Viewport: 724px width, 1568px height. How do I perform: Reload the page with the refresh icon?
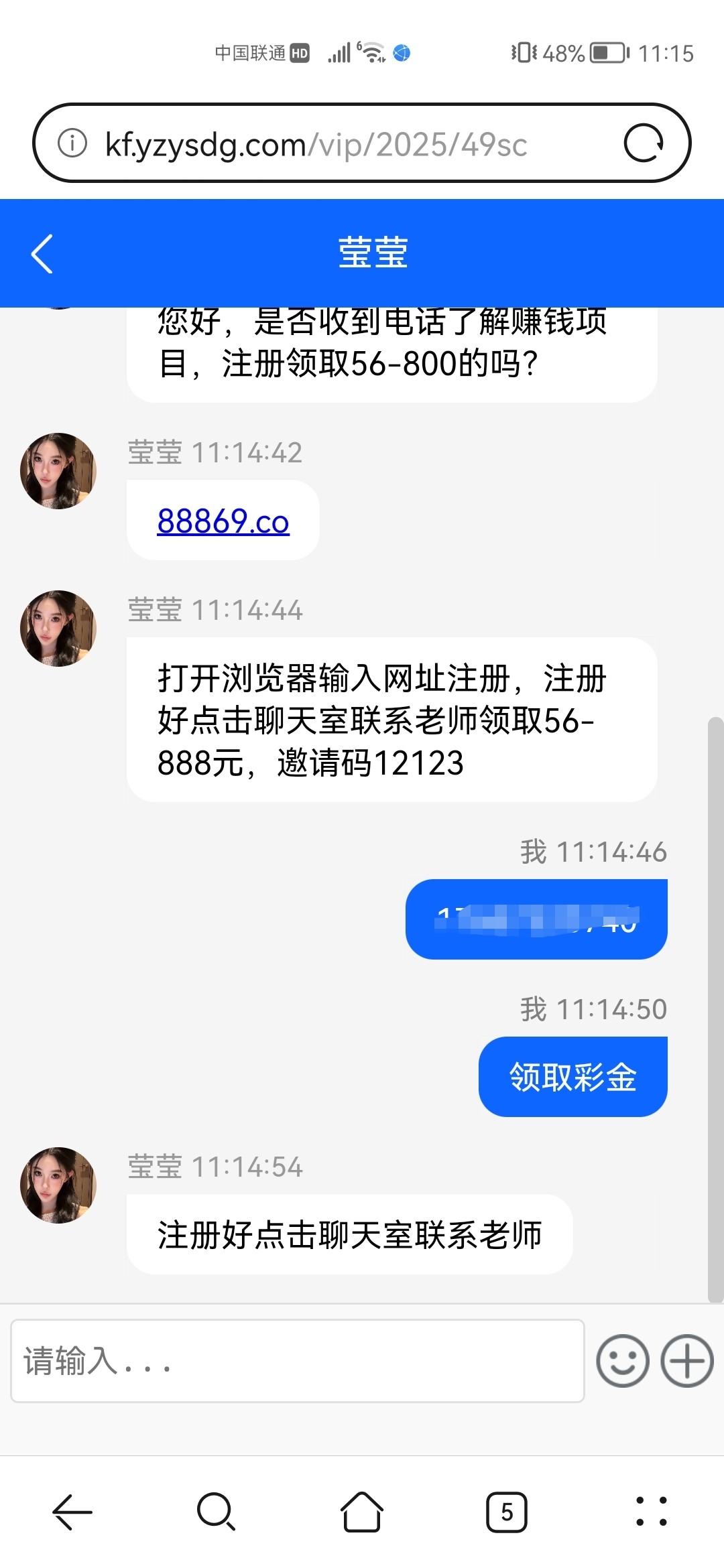[643, 143]
